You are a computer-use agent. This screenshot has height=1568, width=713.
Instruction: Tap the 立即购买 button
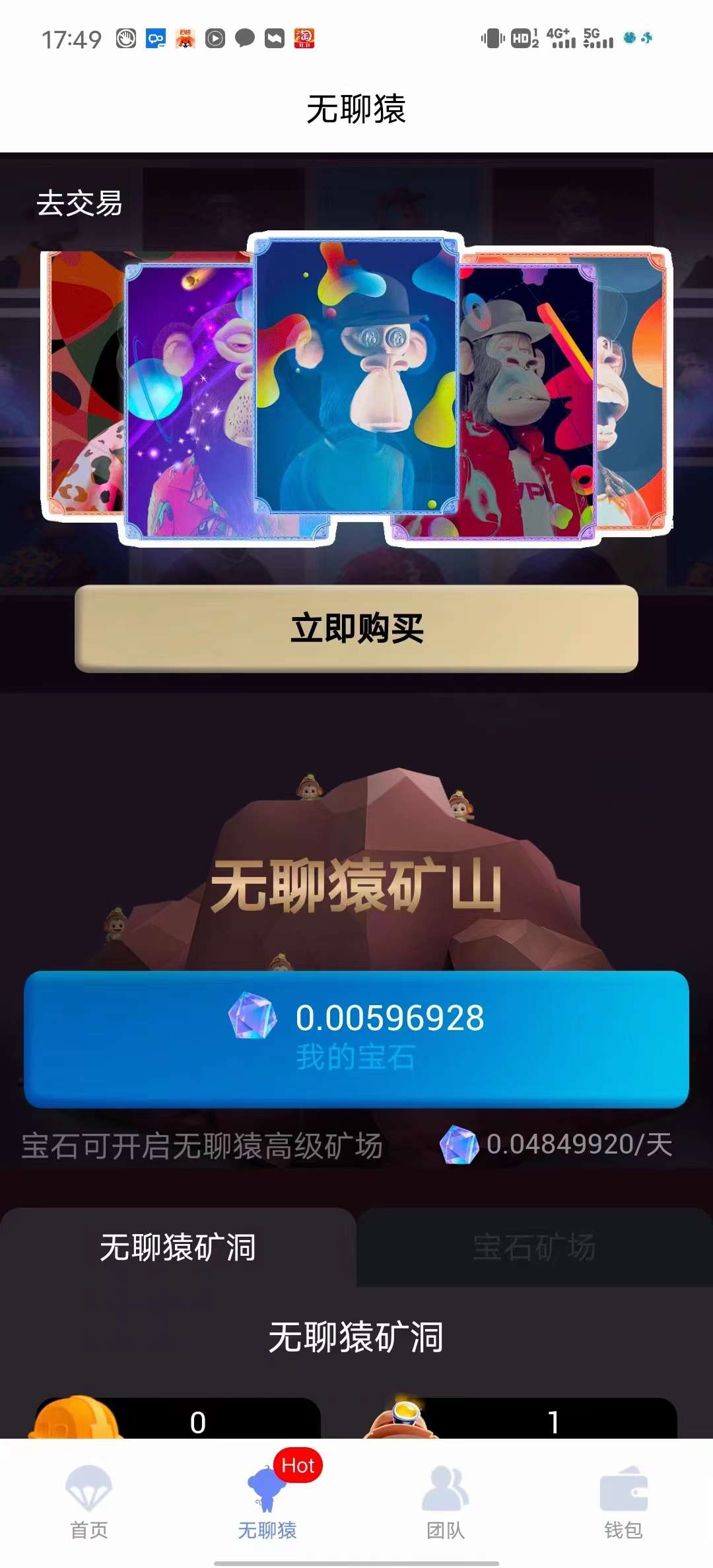(356, 628)
